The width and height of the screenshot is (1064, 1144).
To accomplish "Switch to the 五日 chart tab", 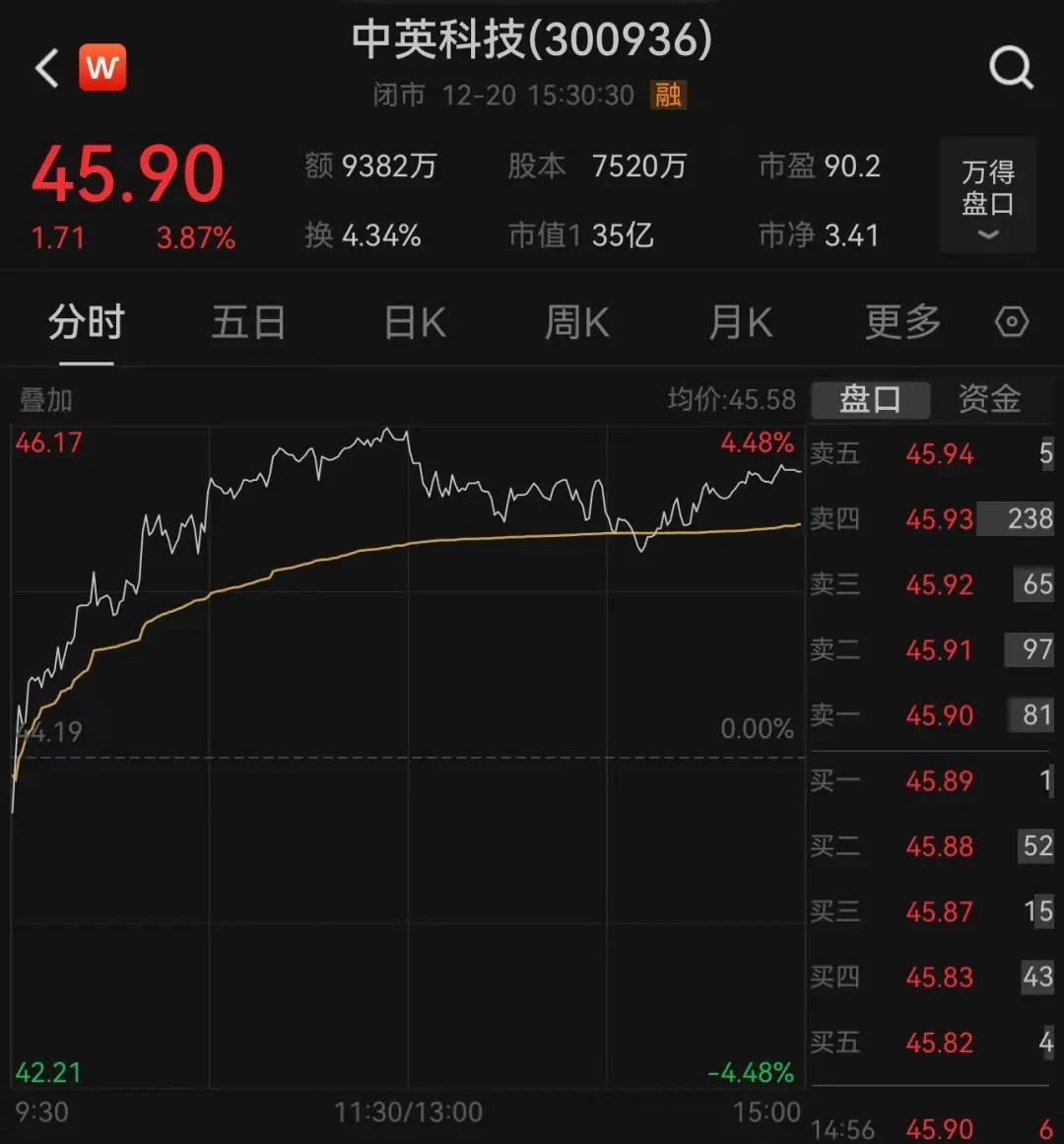I will [248, 322].
